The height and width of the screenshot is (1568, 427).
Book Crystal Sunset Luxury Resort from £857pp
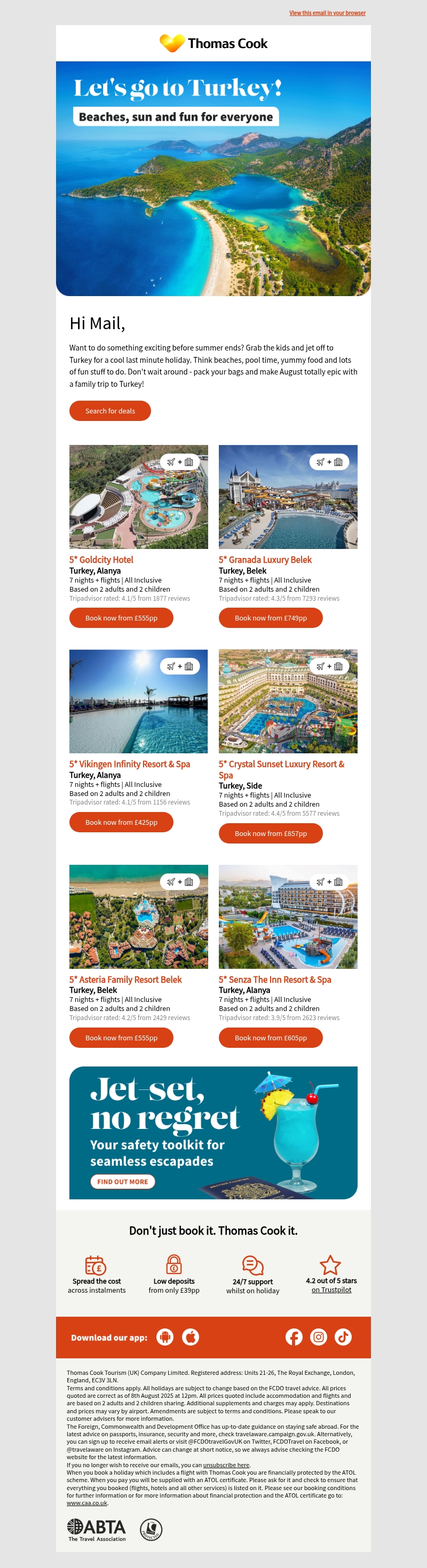(271, 833)
